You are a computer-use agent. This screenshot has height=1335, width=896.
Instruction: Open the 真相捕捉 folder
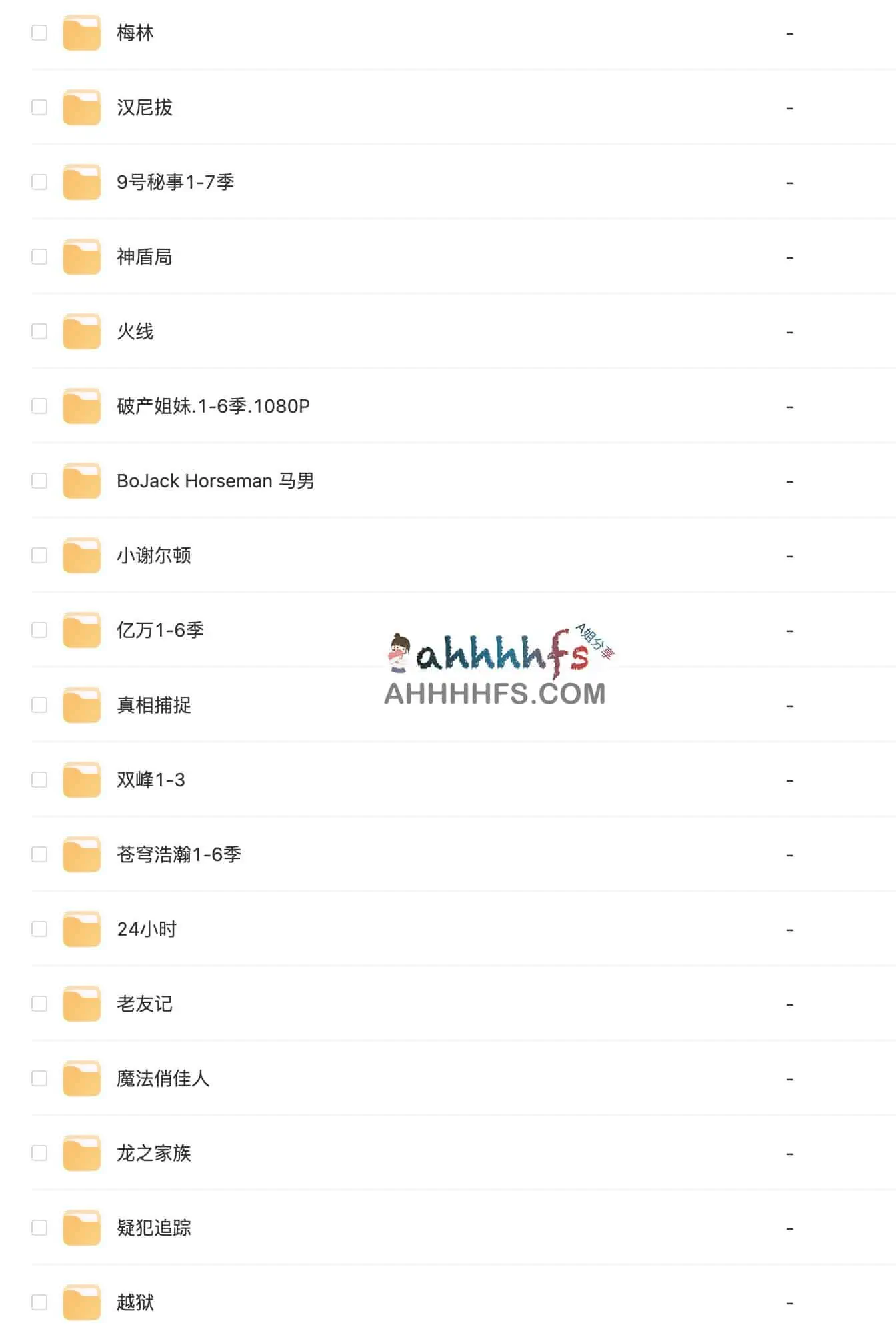[153, 705]
